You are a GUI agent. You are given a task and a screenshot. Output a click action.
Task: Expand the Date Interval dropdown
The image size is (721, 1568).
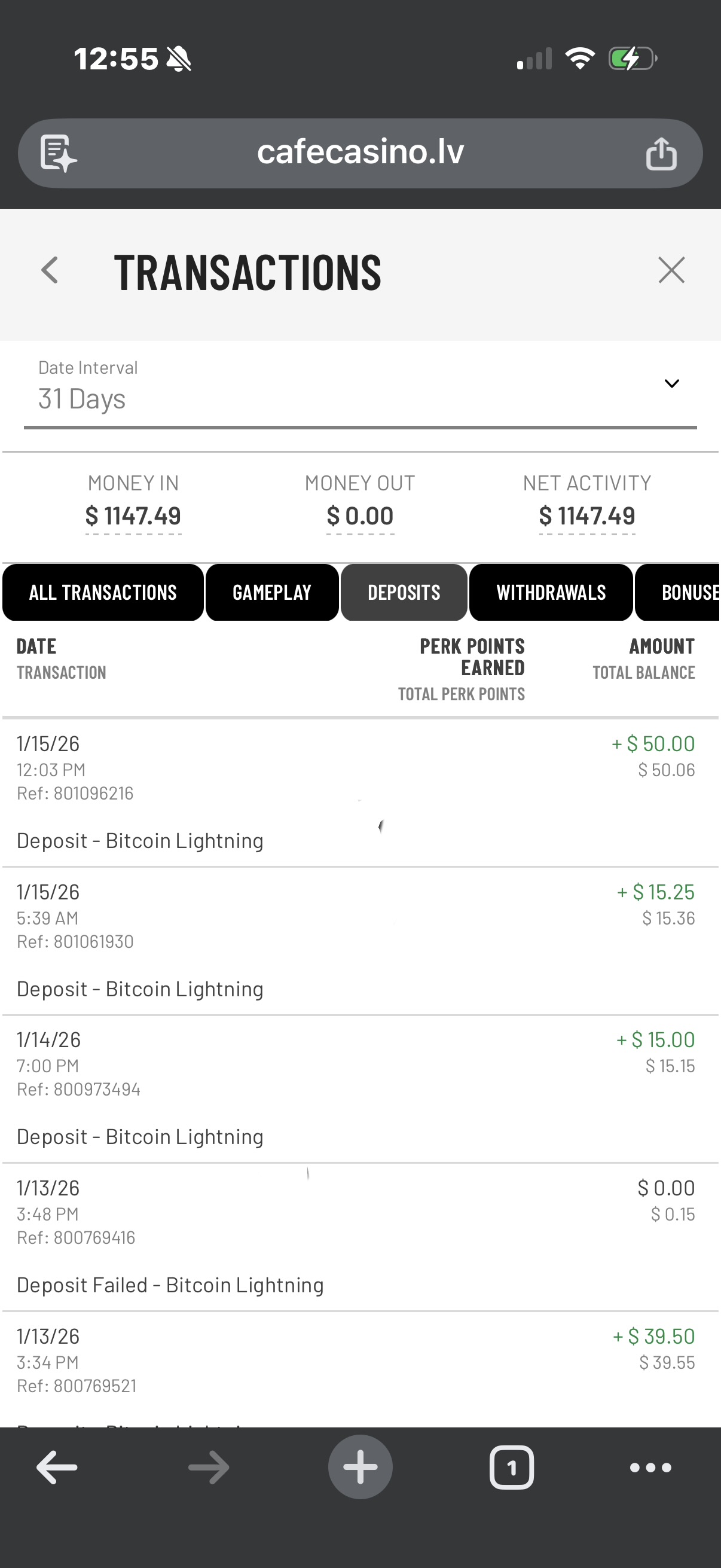[x=671, y=384]
